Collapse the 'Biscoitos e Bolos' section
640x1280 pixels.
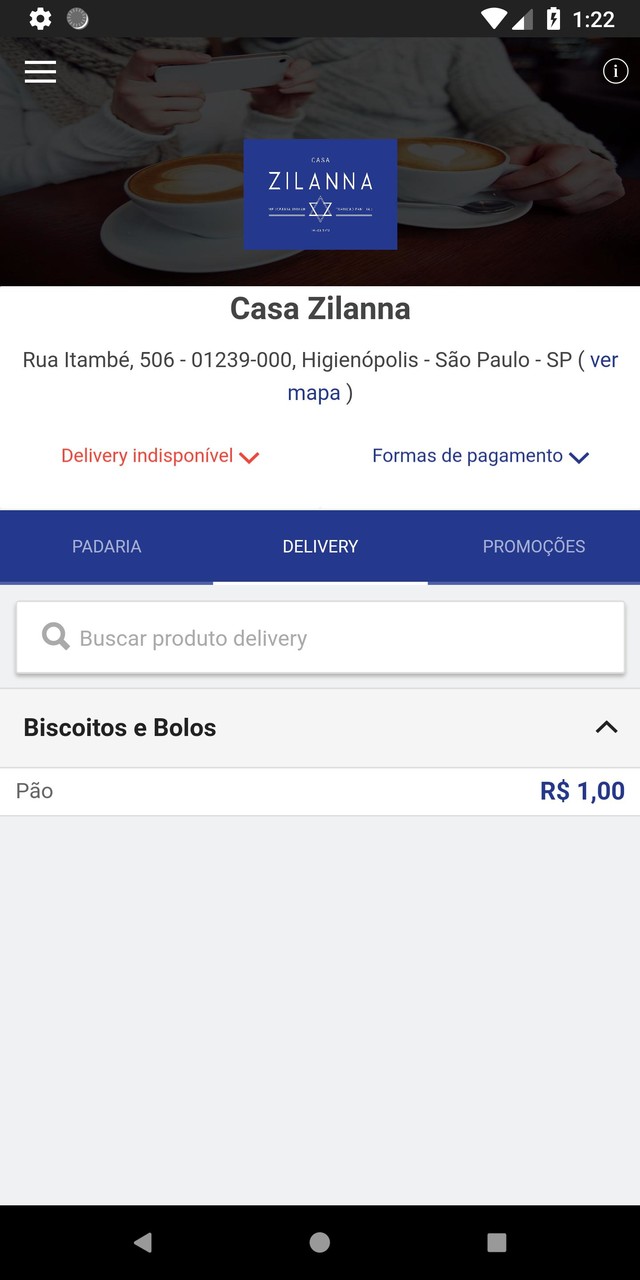click(606, 727)
